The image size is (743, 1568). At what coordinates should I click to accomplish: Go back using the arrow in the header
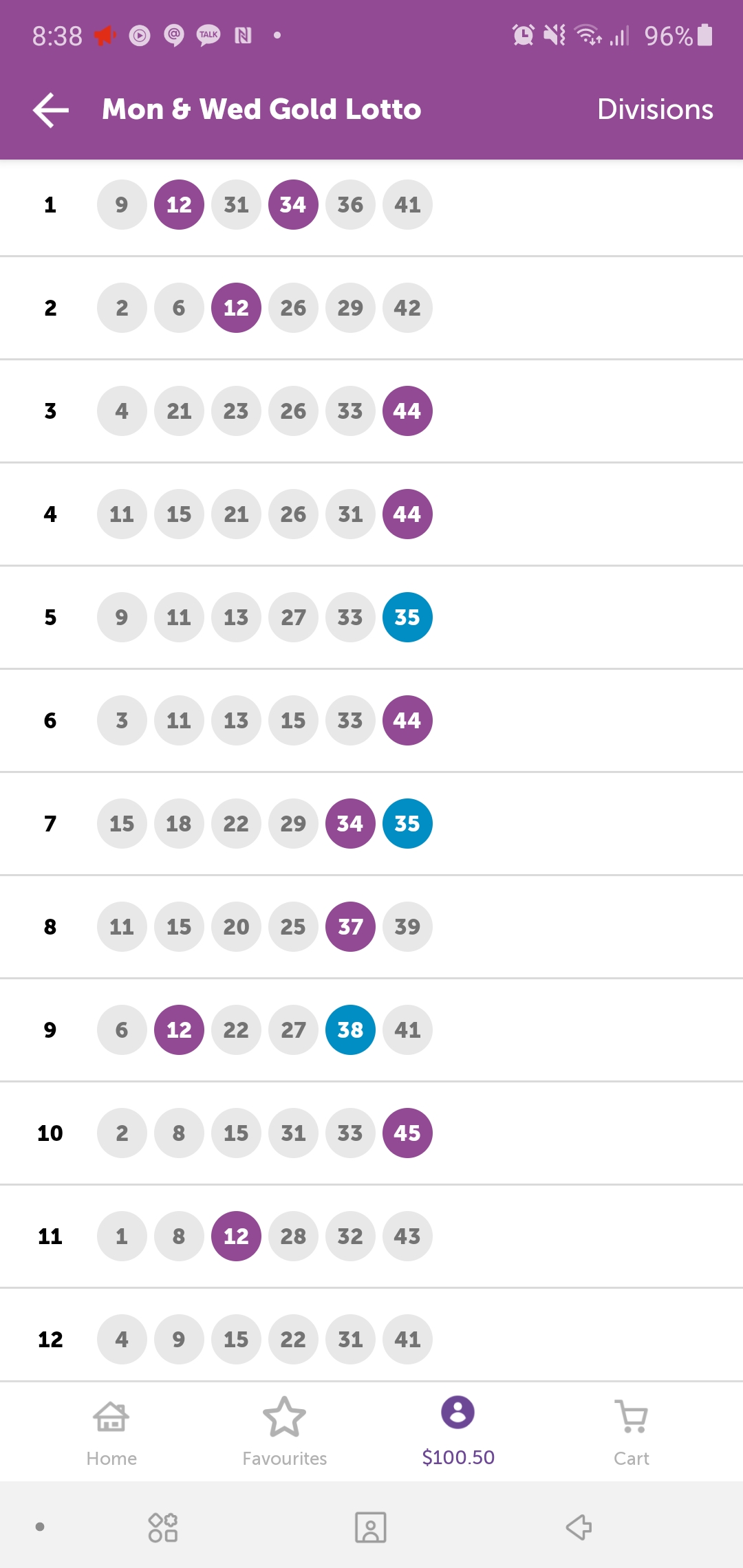pyautogui.click(x=51, y=110)
